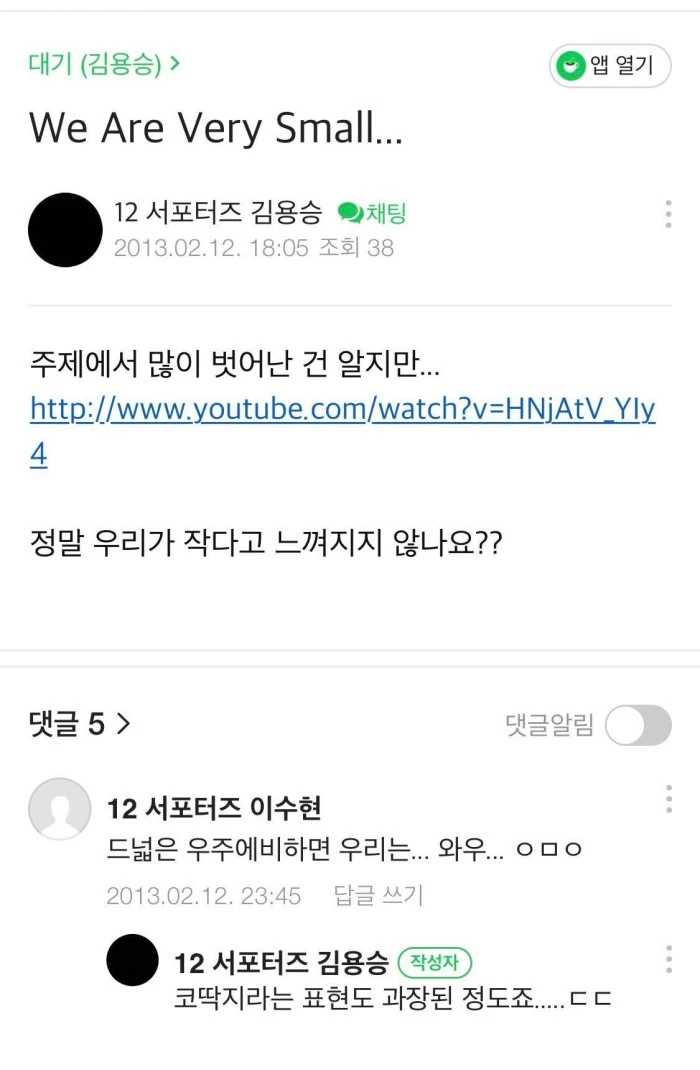Open overflow menu on 이수현's comment
700x1070 pixels.
tap(668, 799)
